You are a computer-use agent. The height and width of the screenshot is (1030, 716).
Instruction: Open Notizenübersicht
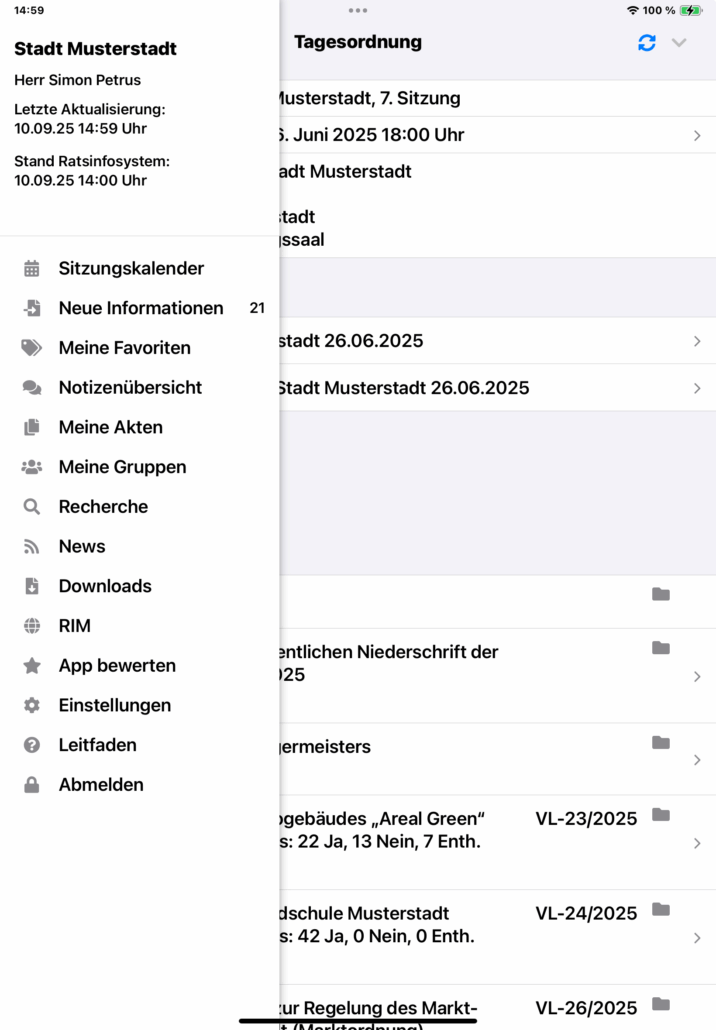click(130, 387)
